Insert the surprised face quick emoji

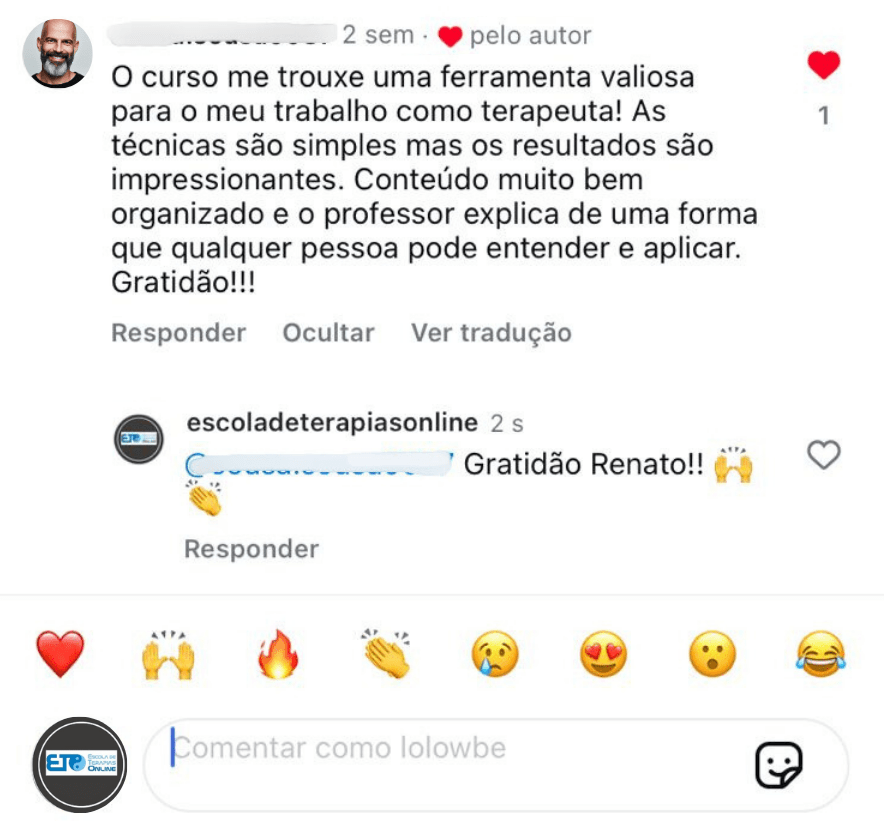tap(712, 655)
